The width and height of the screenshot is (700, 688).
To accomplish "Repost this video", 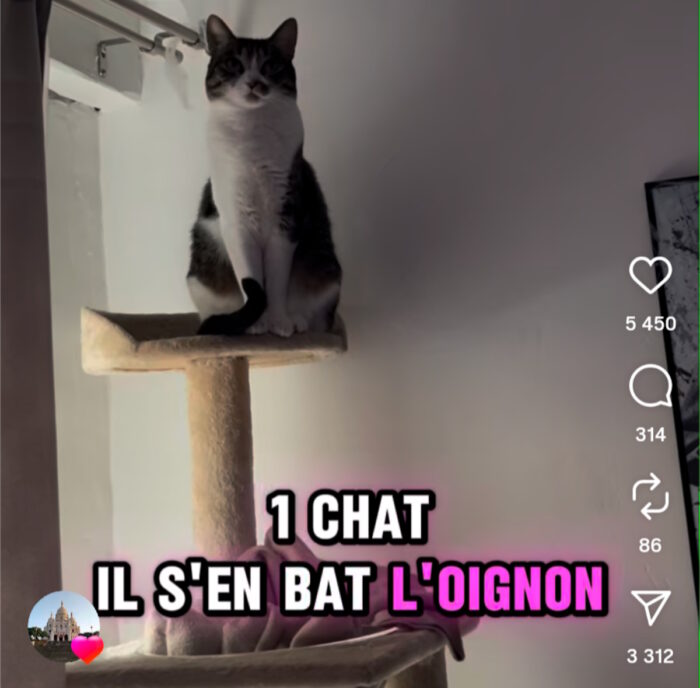I will click(650, 497).
